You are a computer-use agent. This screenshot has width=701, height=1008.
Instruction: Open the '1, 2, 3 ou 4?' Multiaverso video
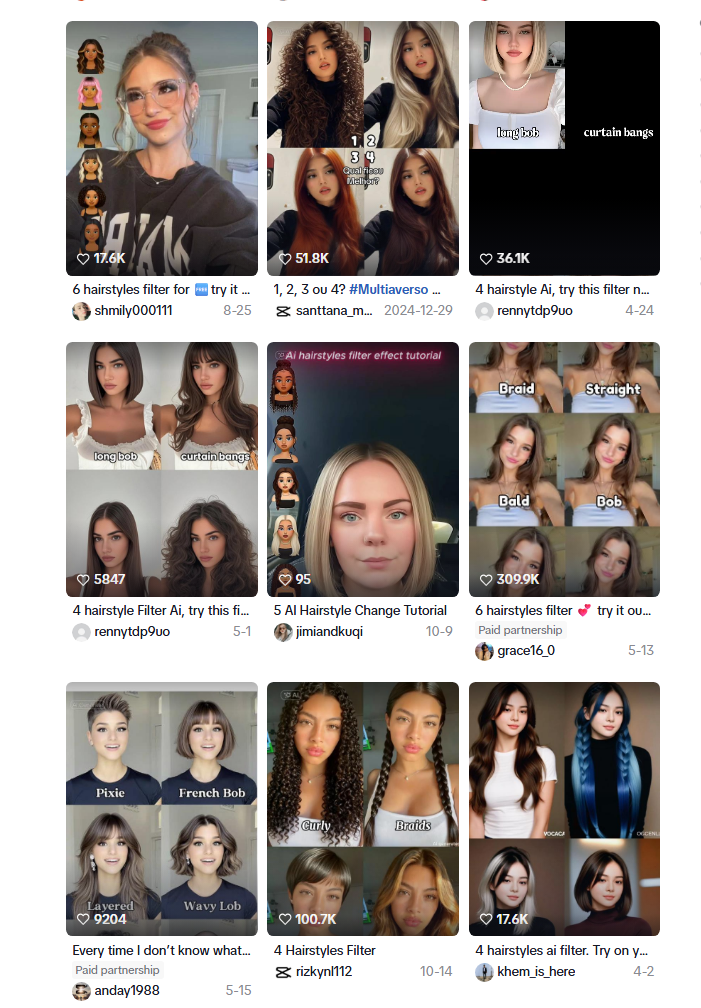pyautogui.click(x=362, y=148)
